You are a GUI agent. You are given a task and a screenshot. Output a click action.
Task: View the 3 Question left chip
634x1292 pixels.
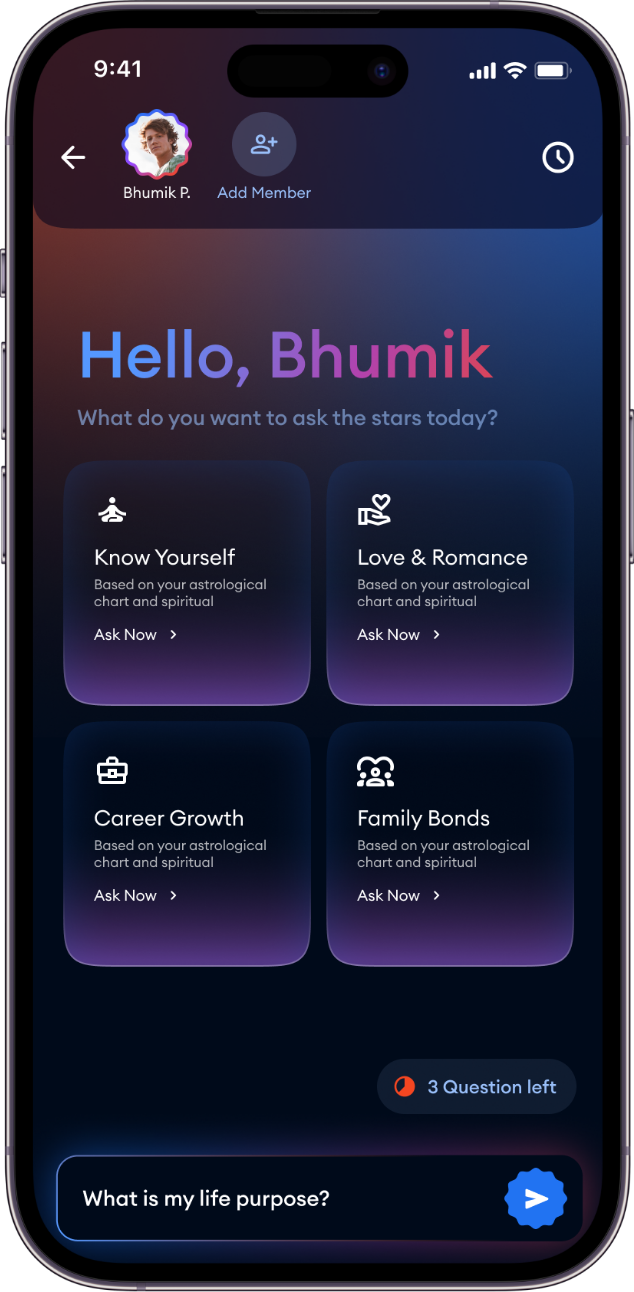[477, 1087]
